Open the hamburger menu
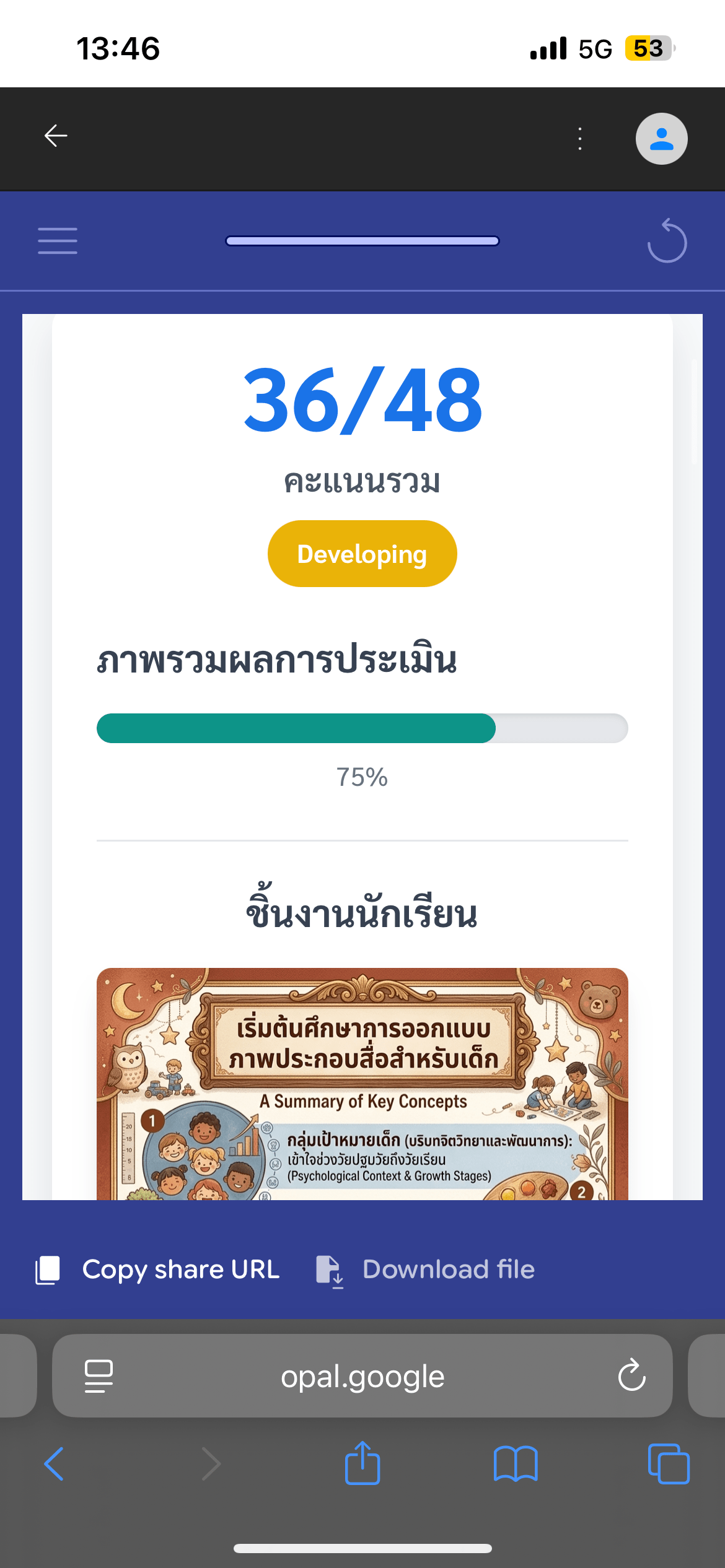The height and width of the screenshot is (1568, 725). pyautogui.click(x=58, y=241)
